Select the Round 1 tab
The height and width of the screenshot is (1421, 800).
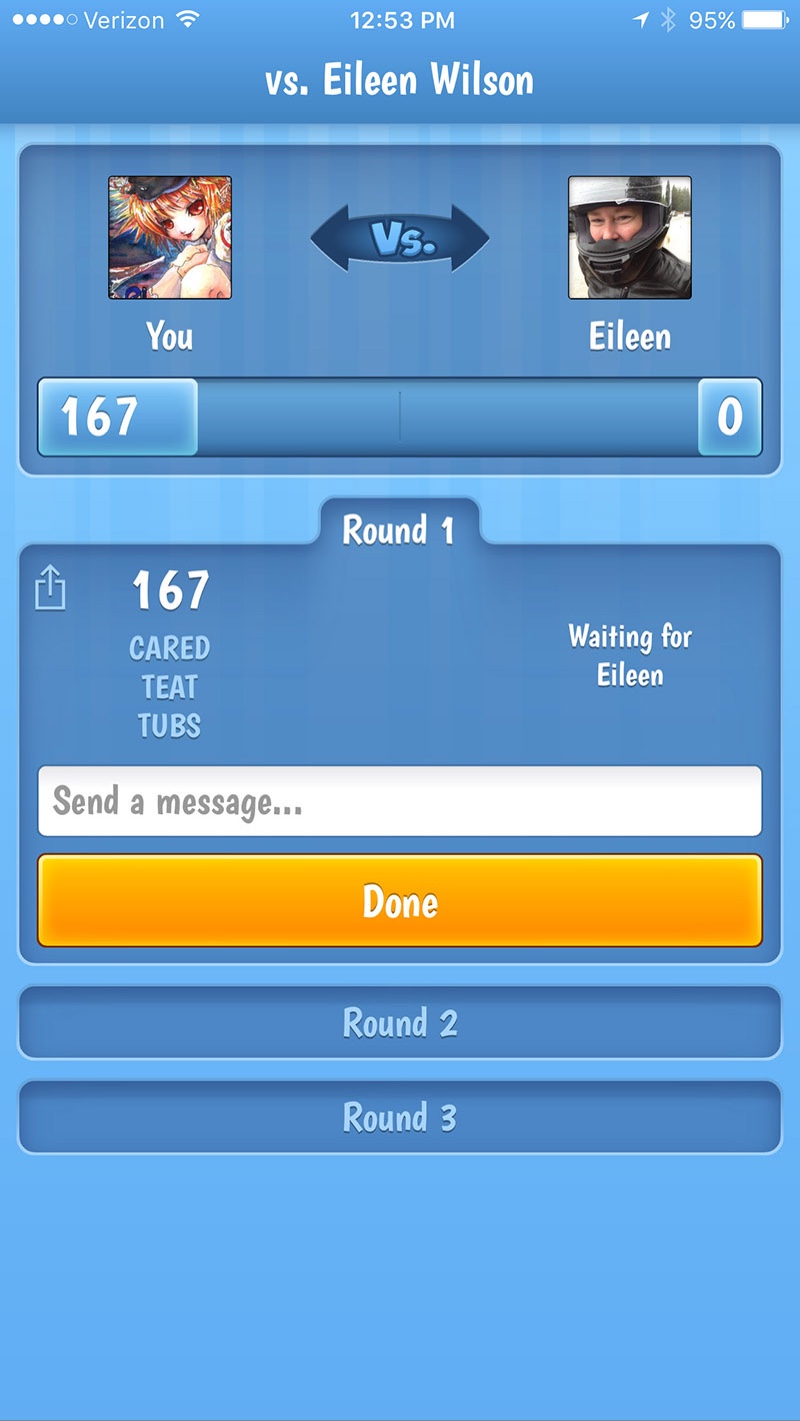pyautogui.click(x=399, y=529)
